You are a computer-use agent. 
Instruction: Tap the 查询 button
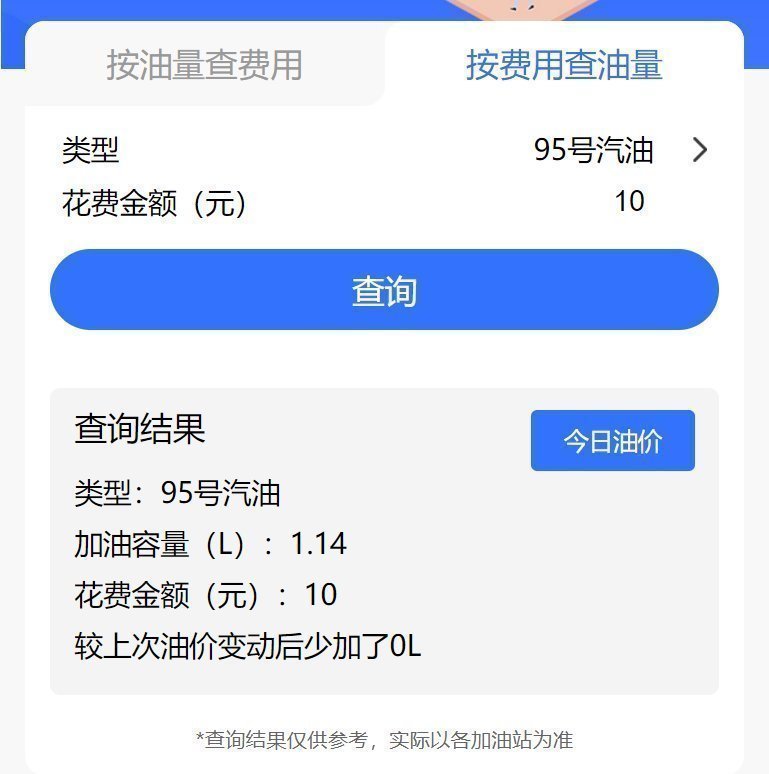coord(384,290)
